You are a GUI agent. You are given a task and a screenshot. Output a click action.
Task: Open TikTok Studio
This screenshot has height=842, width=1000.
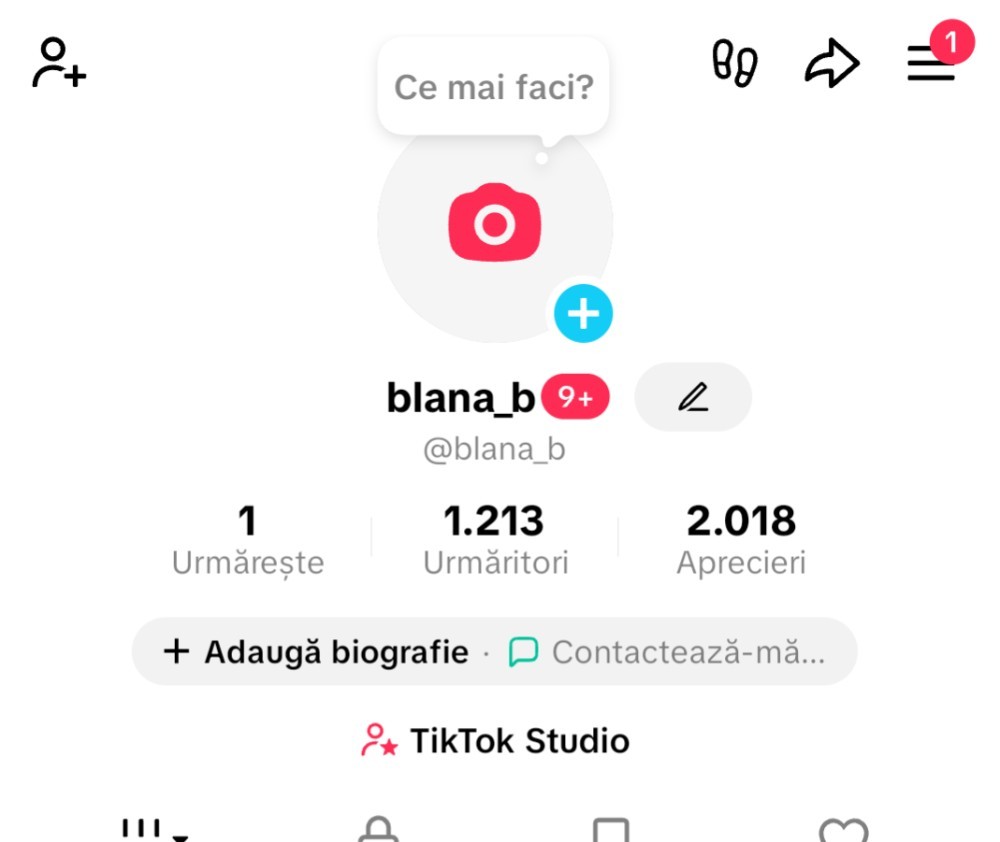tap(496, 741)
